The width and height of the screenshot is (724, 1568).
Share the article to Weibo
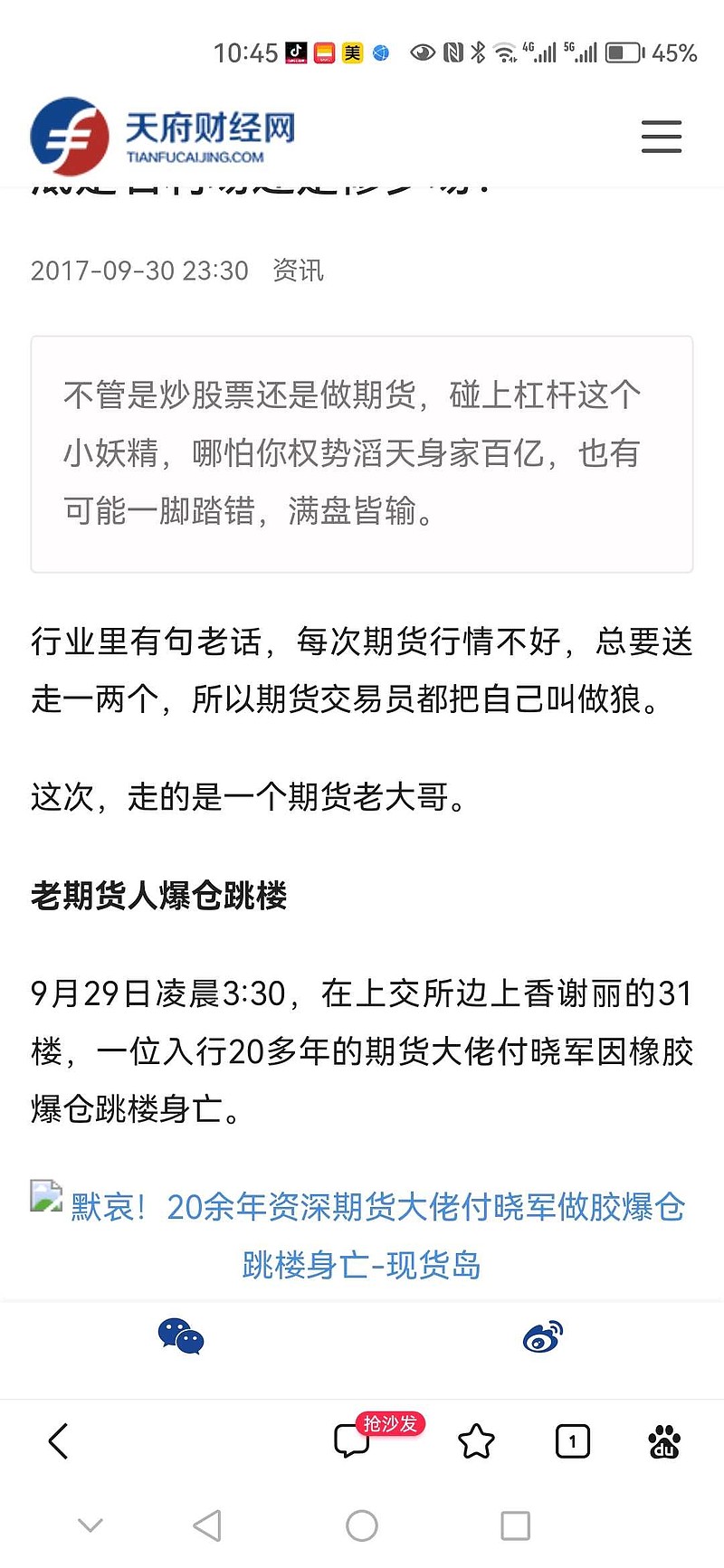coord(543,1336)
